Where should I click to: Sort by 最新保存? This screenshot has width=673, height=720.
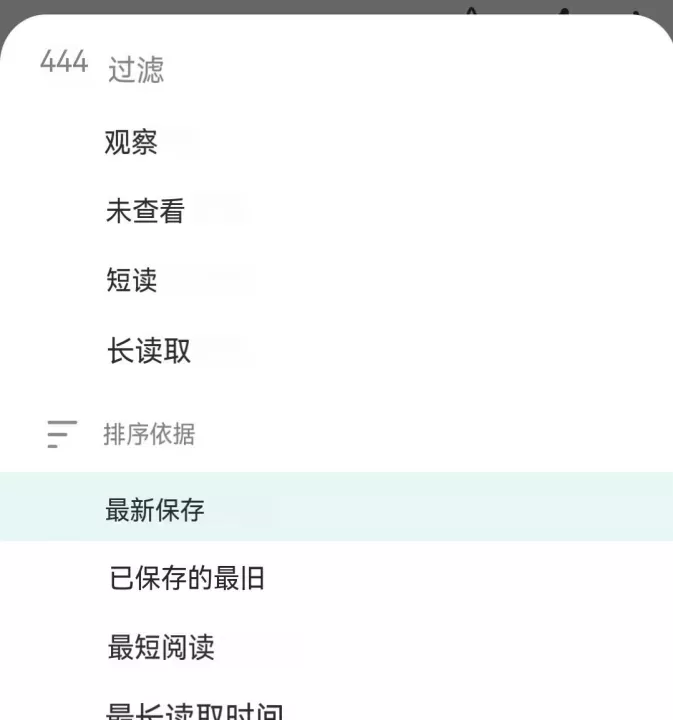(155, 509)
